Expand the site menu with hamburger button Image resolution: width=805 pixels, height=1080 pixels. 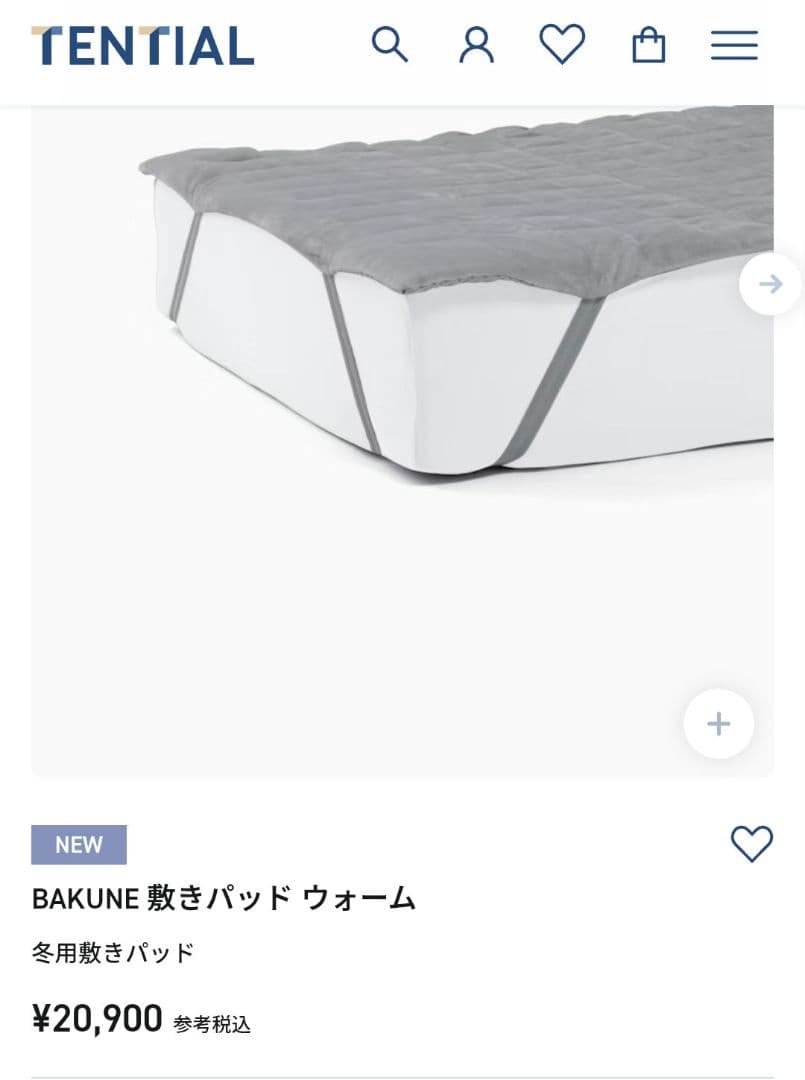734,45
